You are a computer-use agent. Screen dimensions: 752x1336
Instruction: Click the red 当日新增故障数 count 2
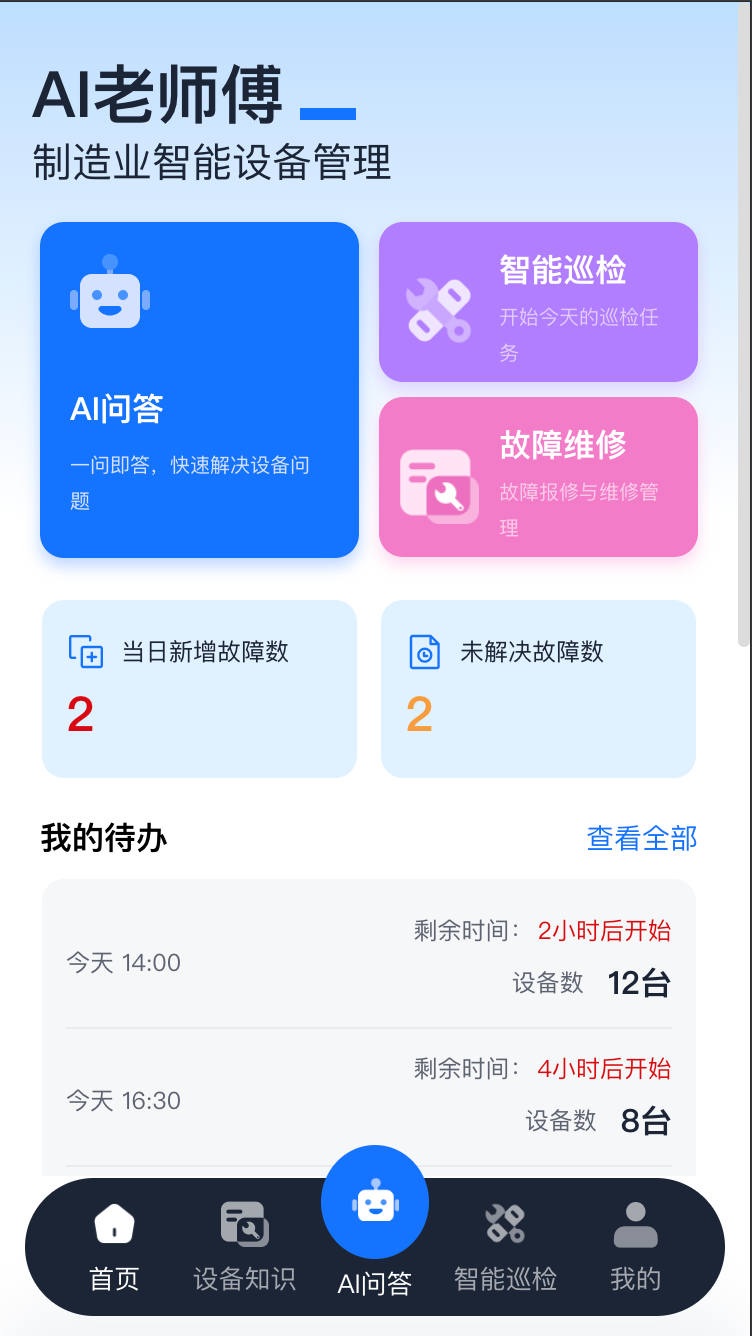[x=78, y=713]
